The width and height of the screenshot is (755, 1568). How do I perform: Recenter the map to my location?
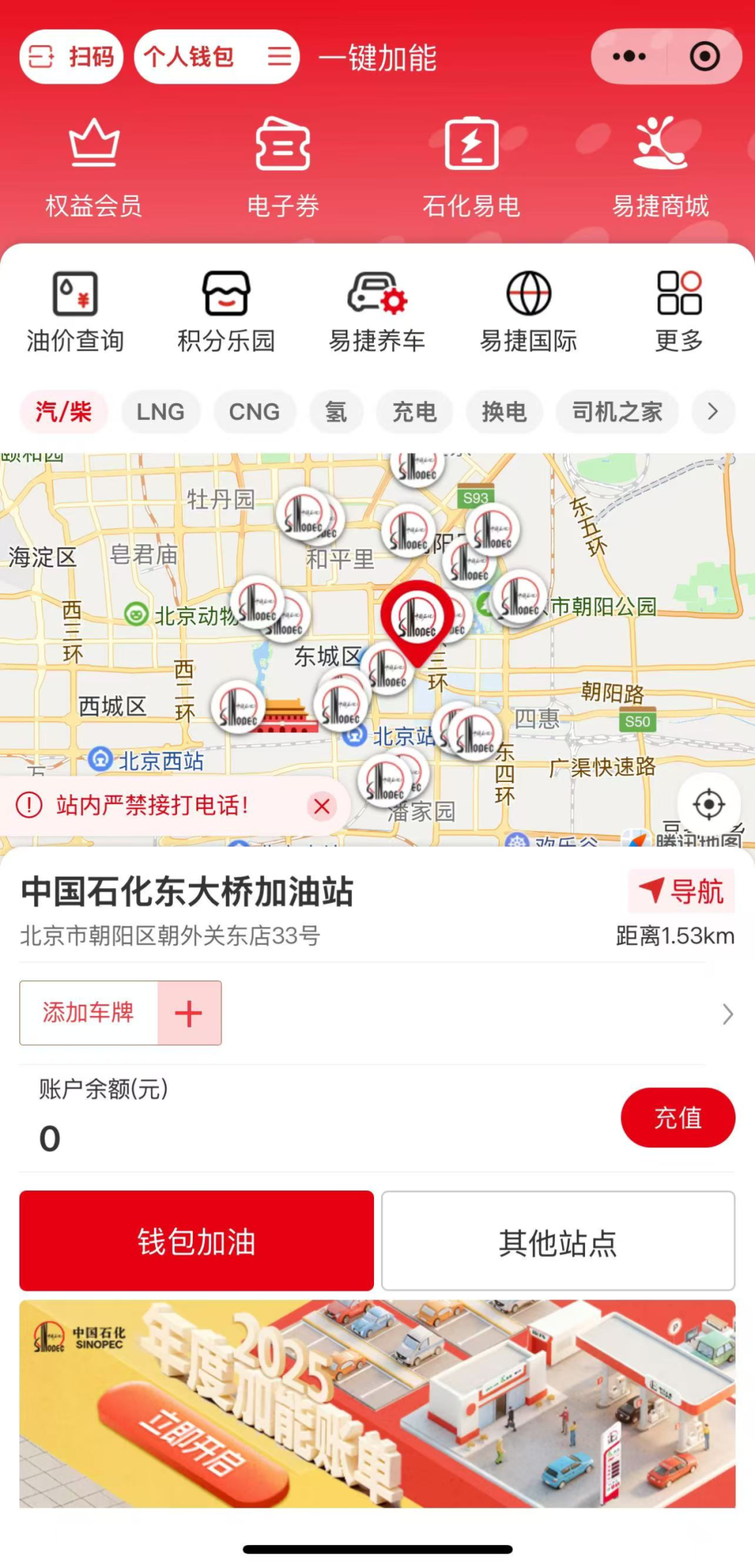pyautogui.click(x=708, y=804)
